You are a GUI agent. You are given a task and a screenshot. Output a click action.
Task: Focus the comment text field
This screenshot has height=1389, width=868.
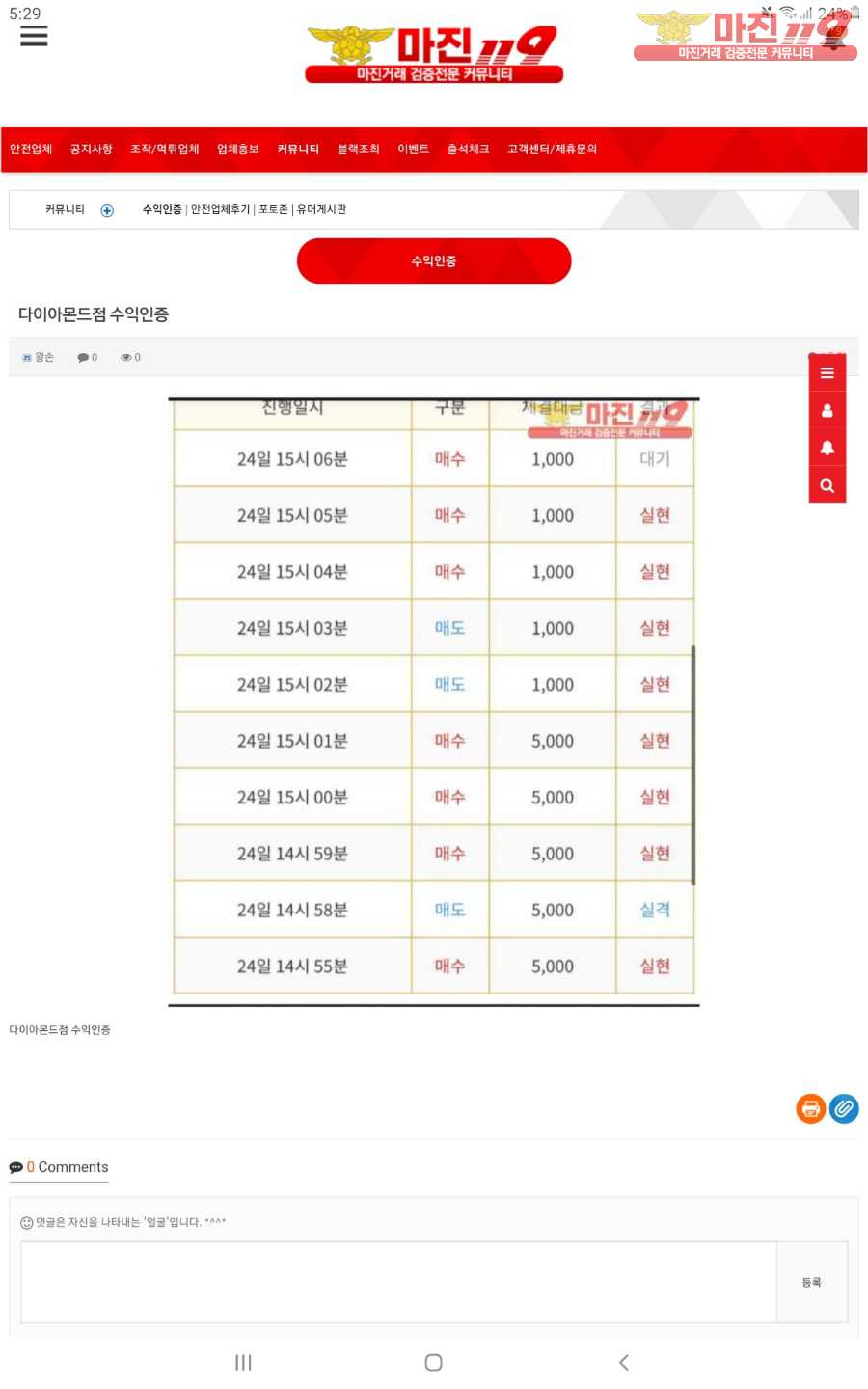[x=398, y=1282]
